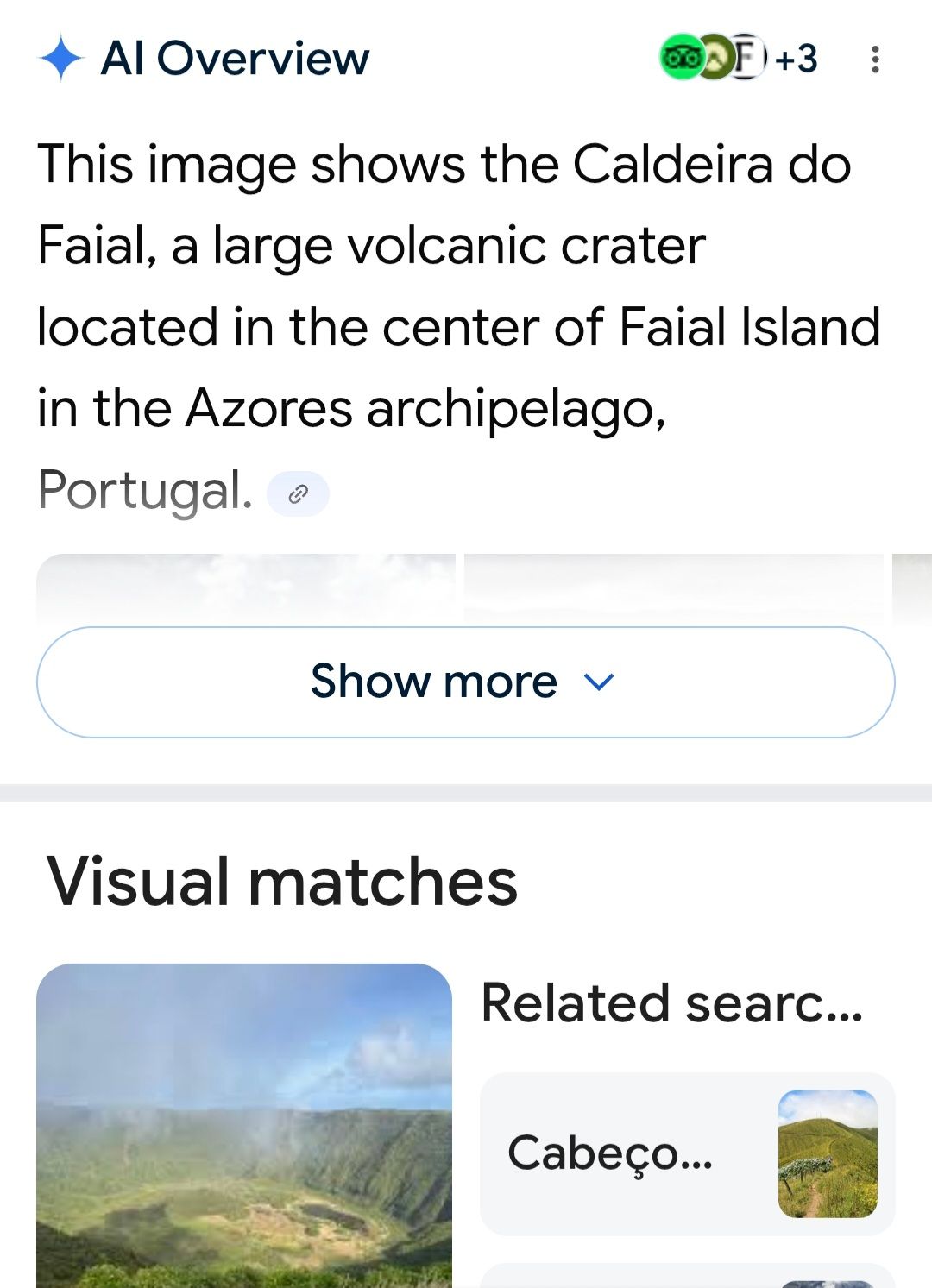Image resolution: width=932 pixels, height=1288 pixels.
Task: Click the AI Overview sparkle icon
Action: (62, 58)
